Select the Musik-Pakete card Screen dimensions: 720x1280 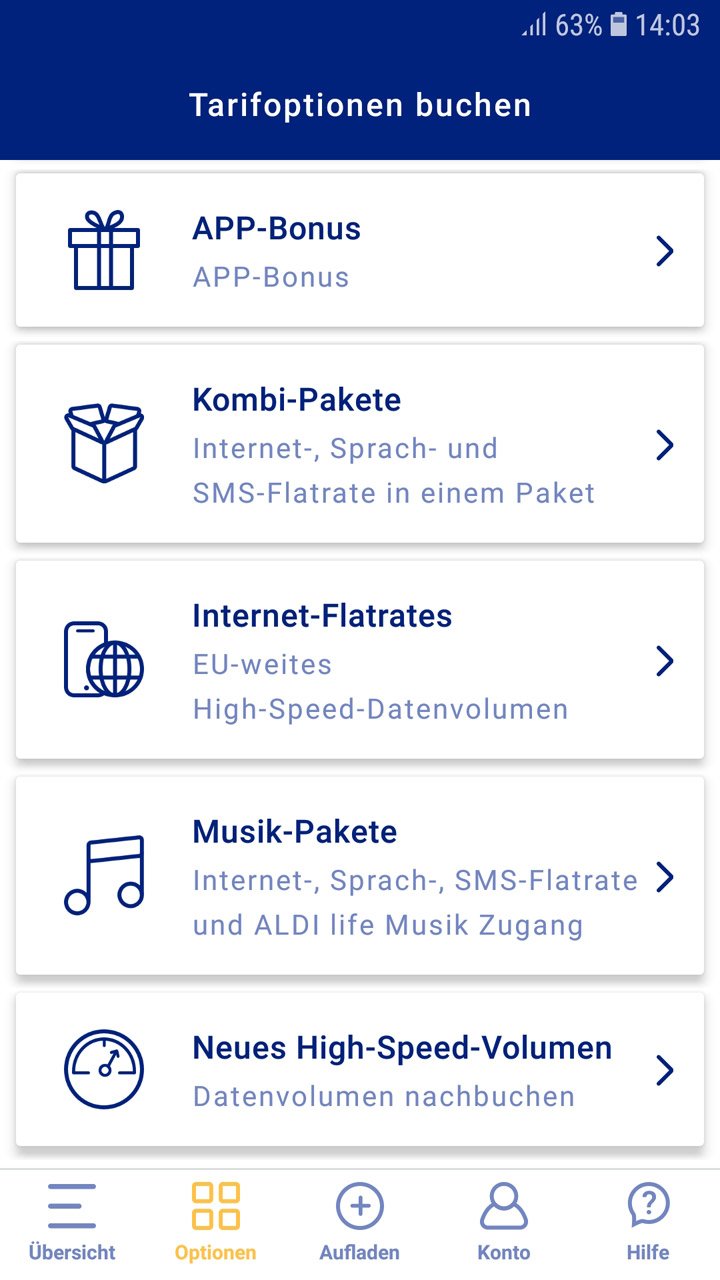click(x=360, y=877)
